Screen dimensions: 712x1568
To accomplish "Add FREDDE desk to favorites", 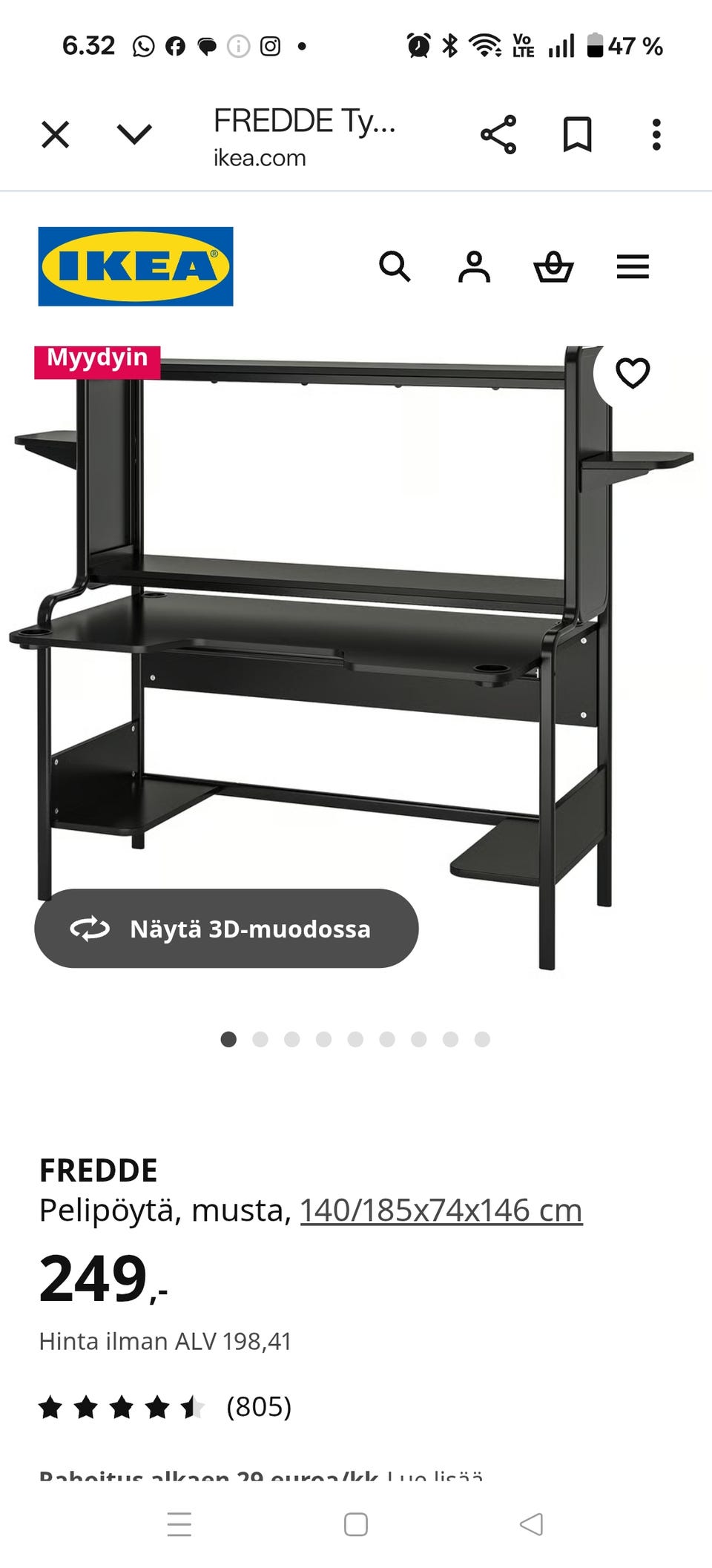I will click(633, 373).
